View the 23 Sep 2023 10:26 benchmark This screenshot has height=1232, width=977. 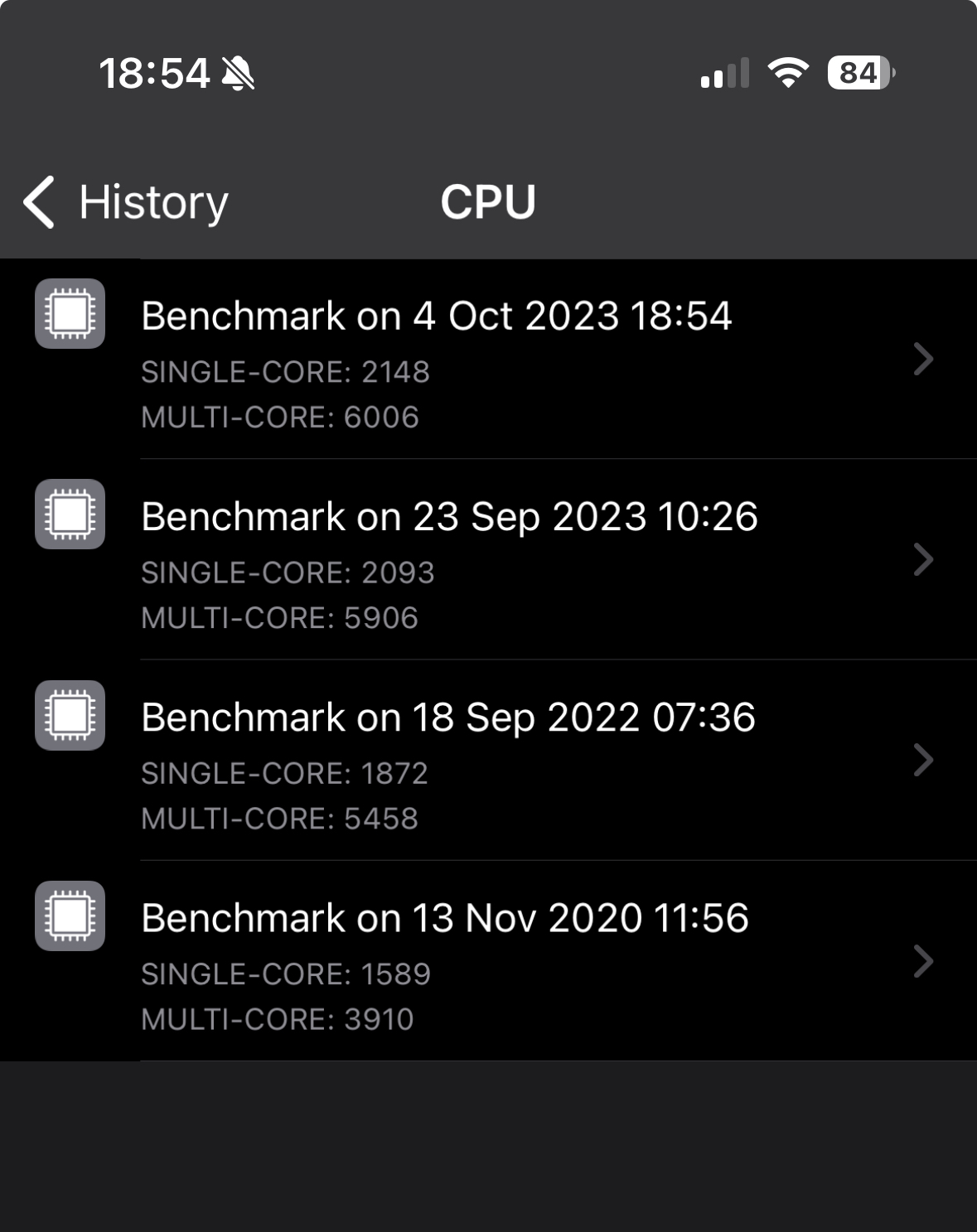[488, 560]
